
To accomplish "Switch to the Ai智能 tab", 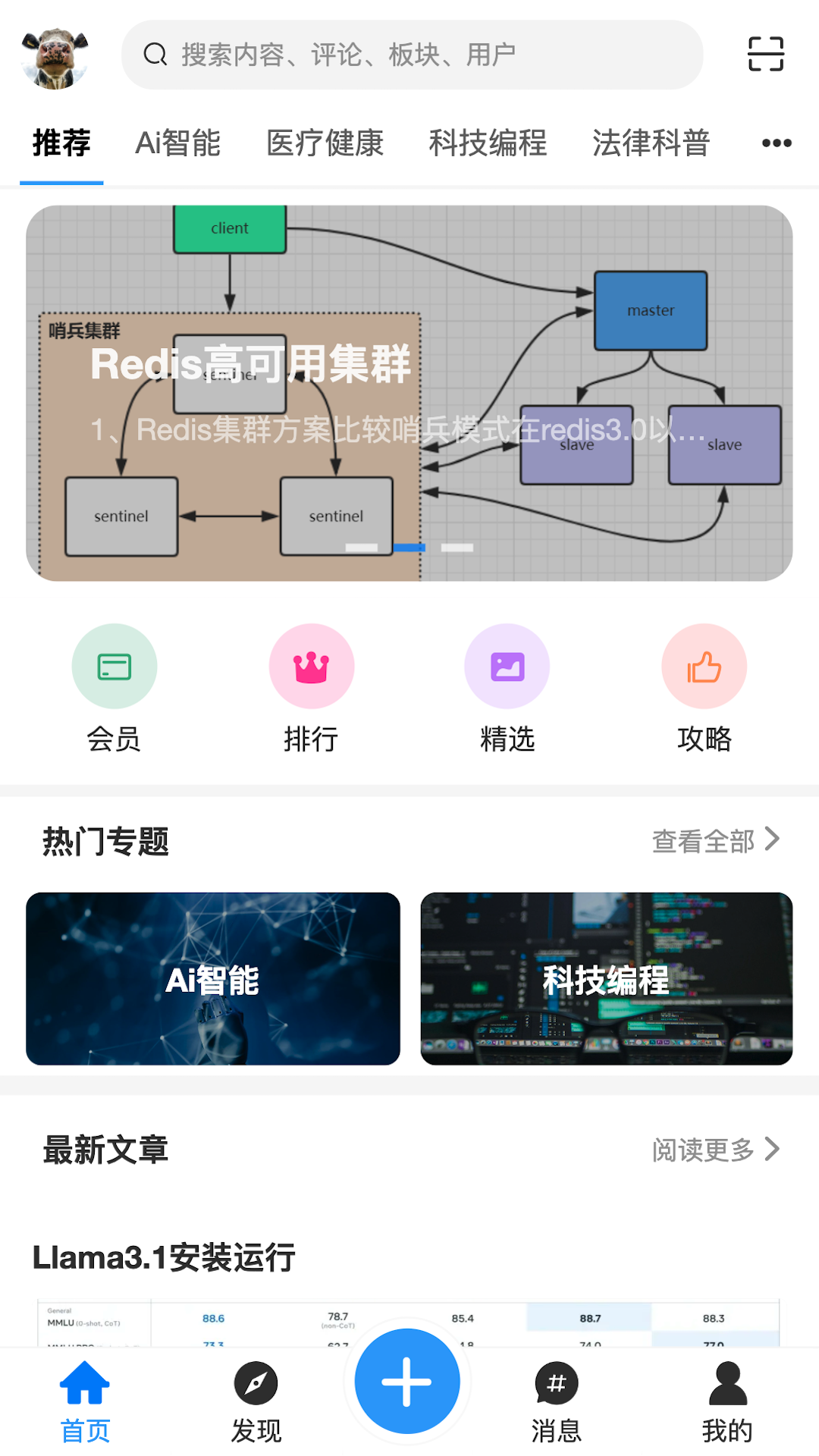I will click(177, 143).
